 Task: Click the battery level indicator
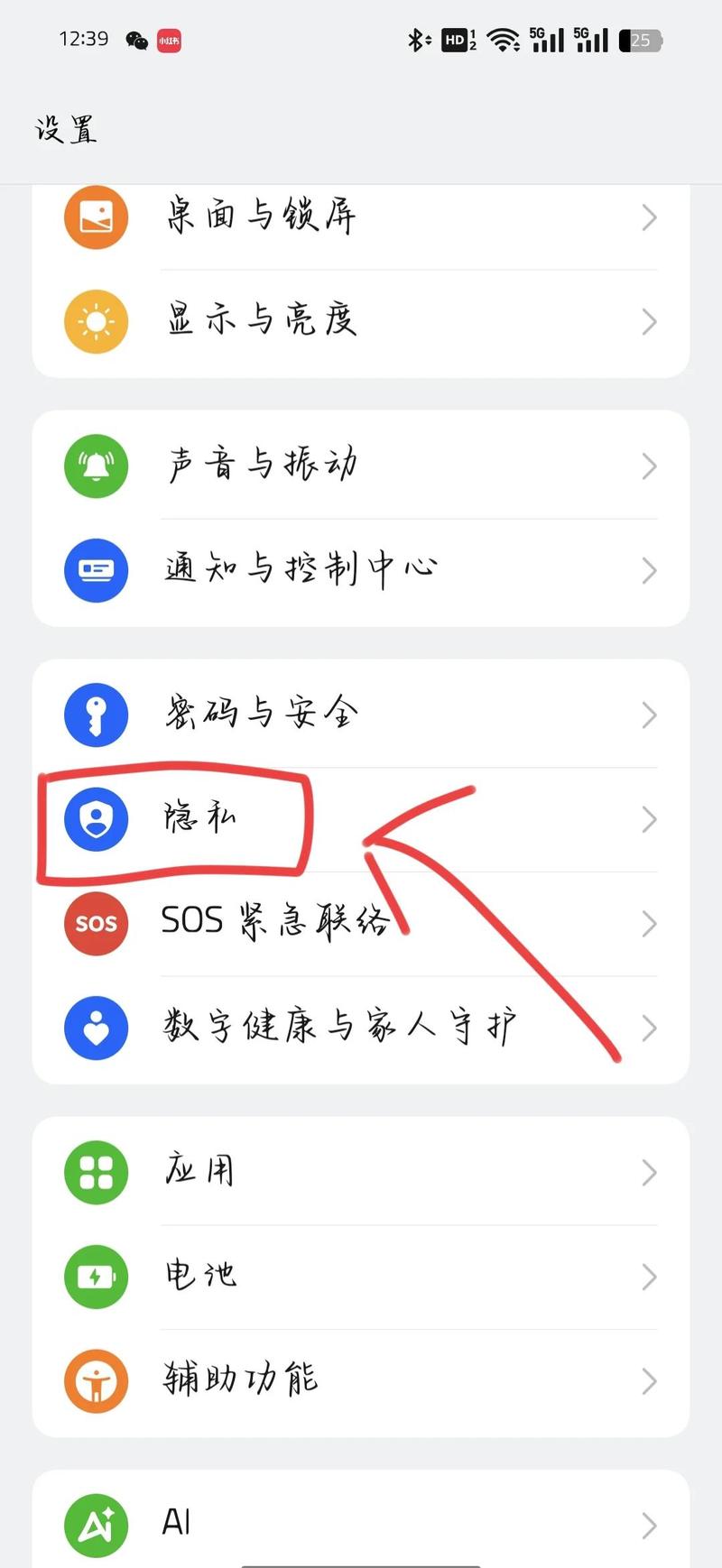(639, 39)
